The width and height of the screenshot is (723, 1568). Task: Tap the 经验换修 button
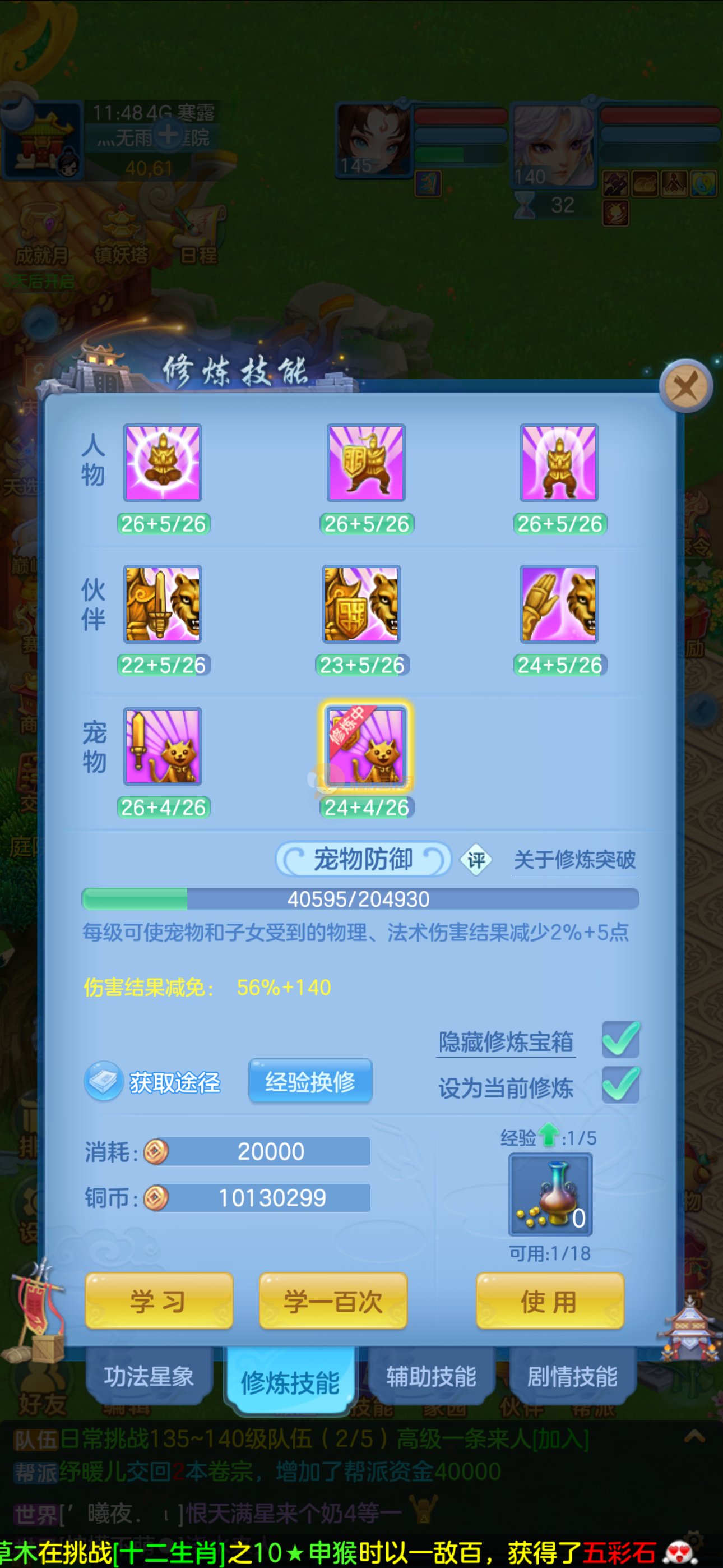[310, 1081]
